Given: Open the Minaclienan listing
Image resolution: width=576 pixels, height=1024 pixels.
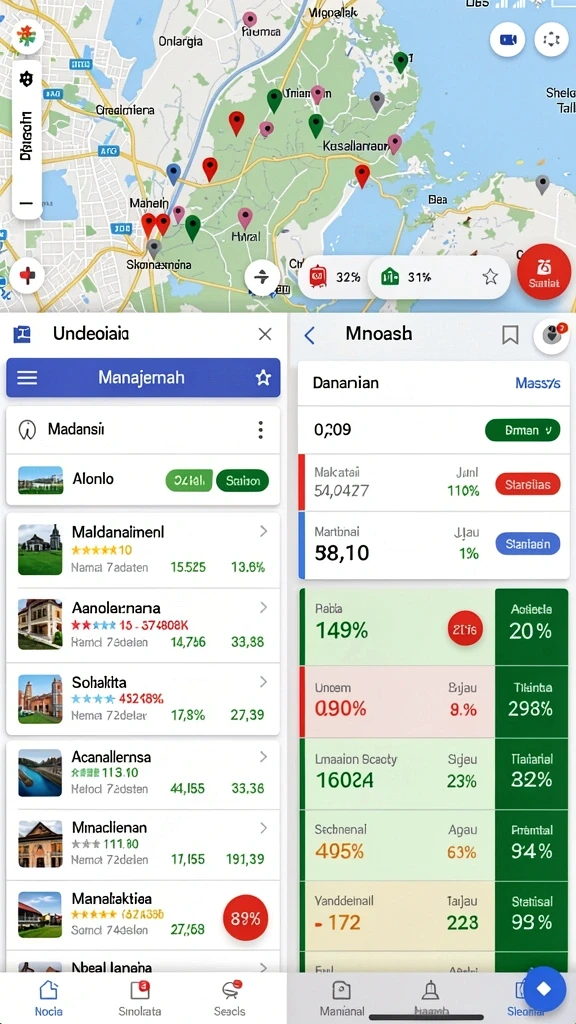Looking at the screenshot, I should coord(143,844).
